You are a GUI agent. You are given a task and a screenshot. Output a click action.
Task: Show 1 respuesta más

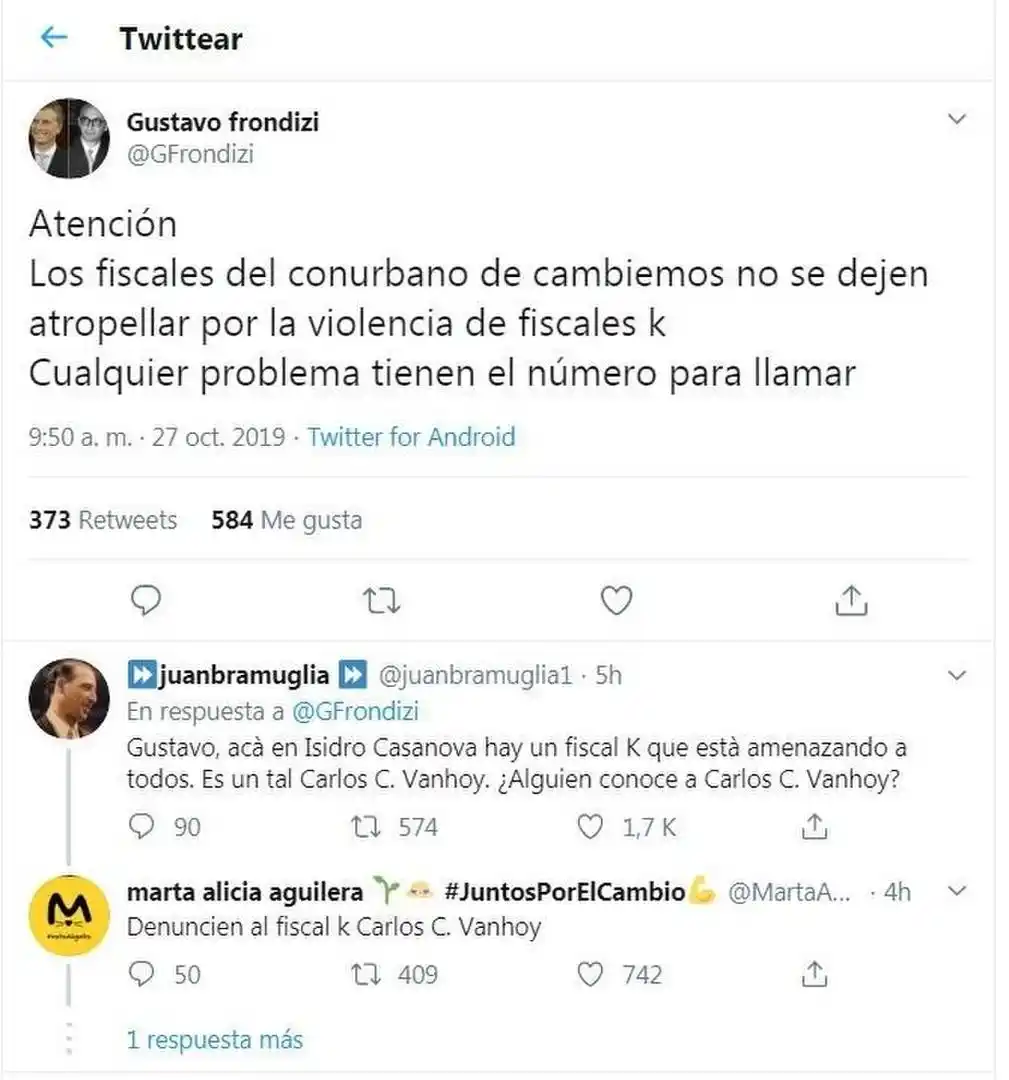(x=214, y=1040)
